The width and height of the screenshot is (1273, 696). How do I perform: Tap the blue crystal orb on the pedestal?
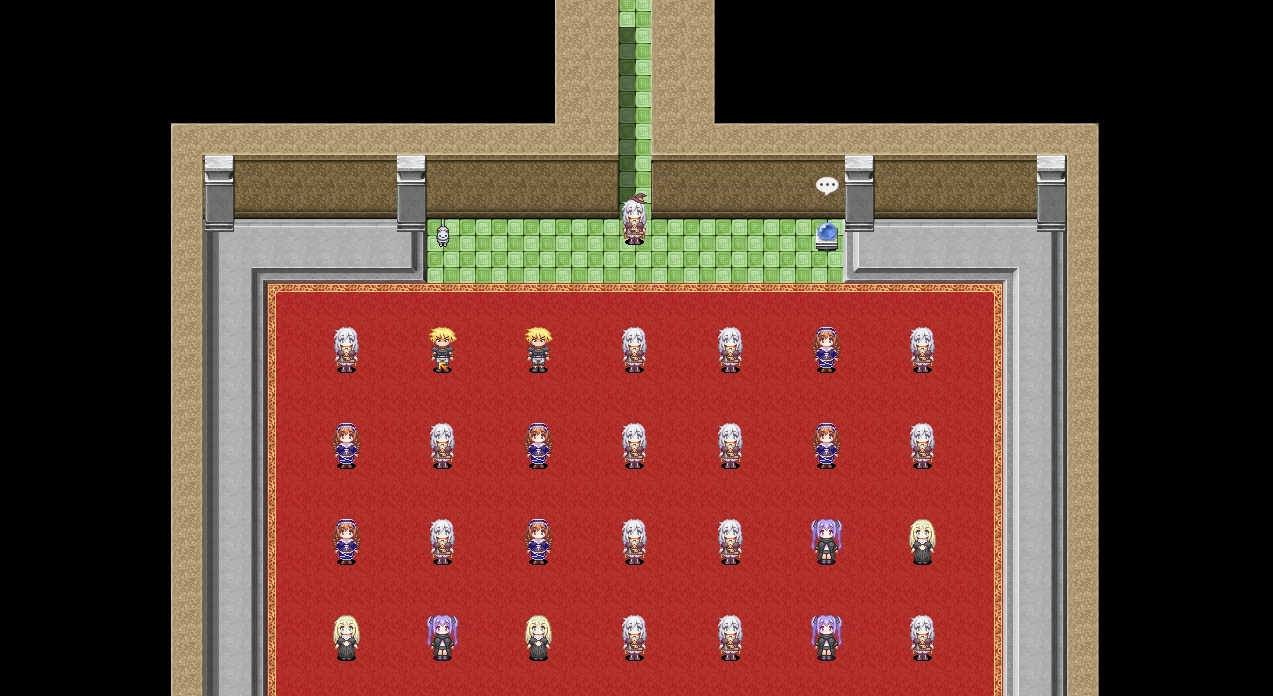click(827, 234)
